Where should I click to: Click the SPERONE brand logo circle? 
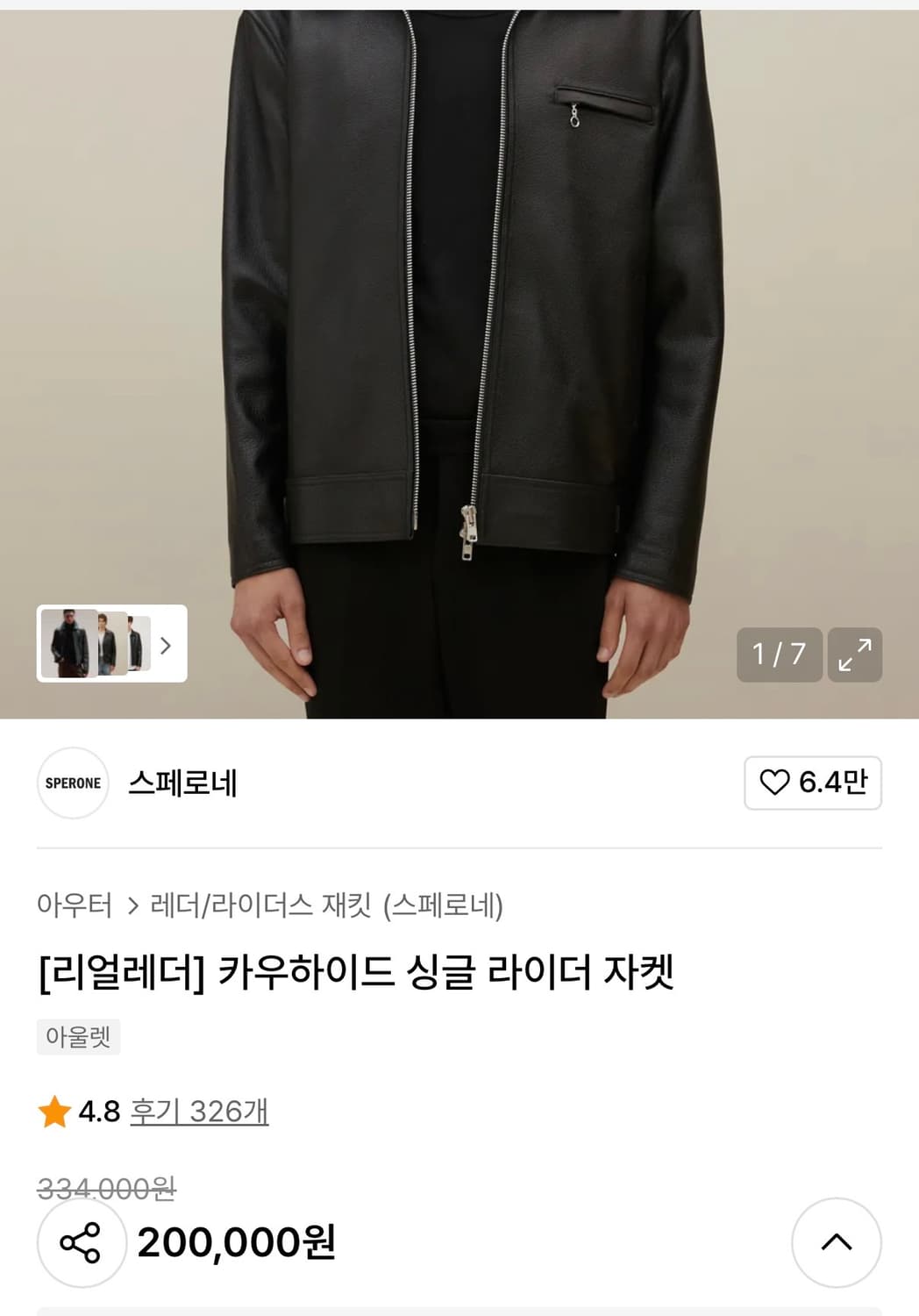[x=73, y=783]
